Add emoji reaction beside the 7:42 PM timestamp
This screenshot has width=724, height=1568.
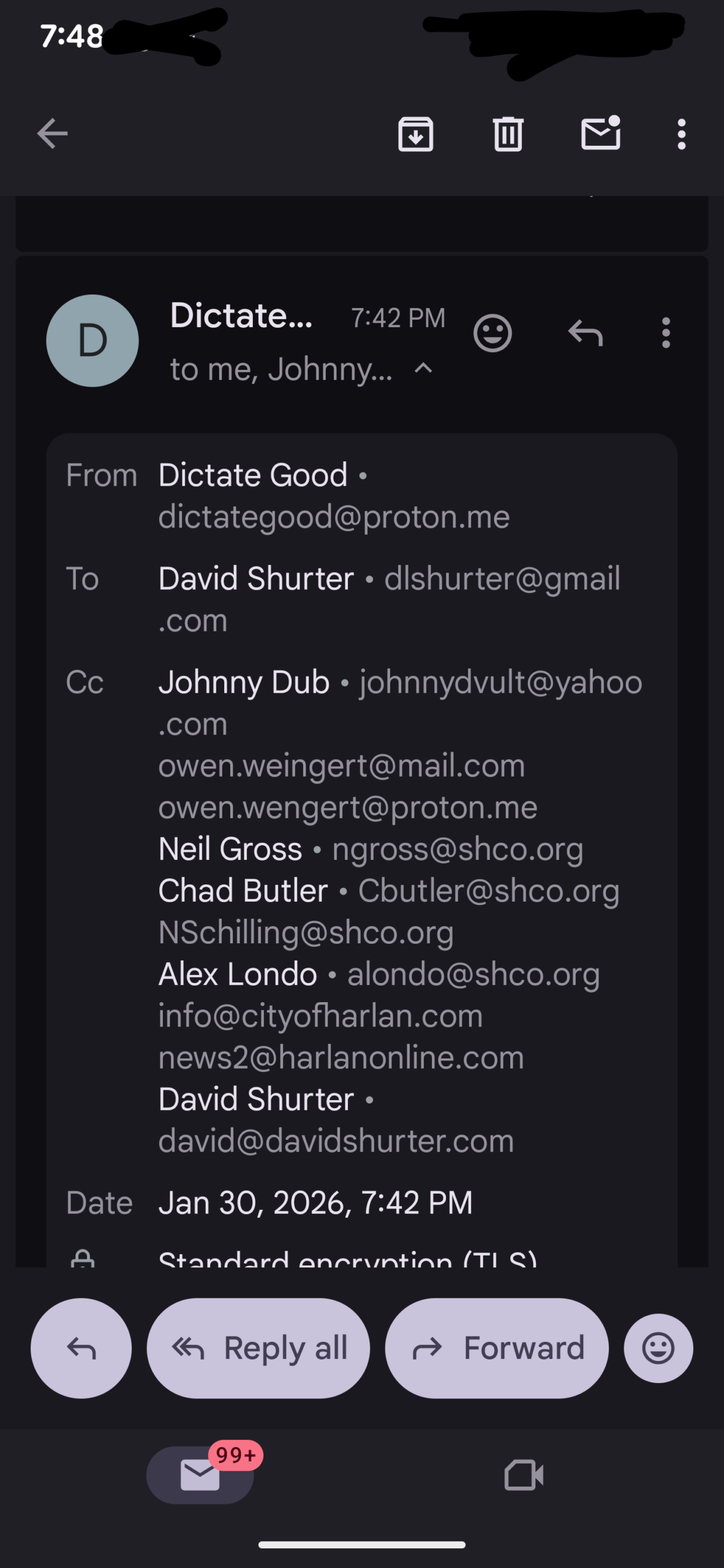click(492, 333)
